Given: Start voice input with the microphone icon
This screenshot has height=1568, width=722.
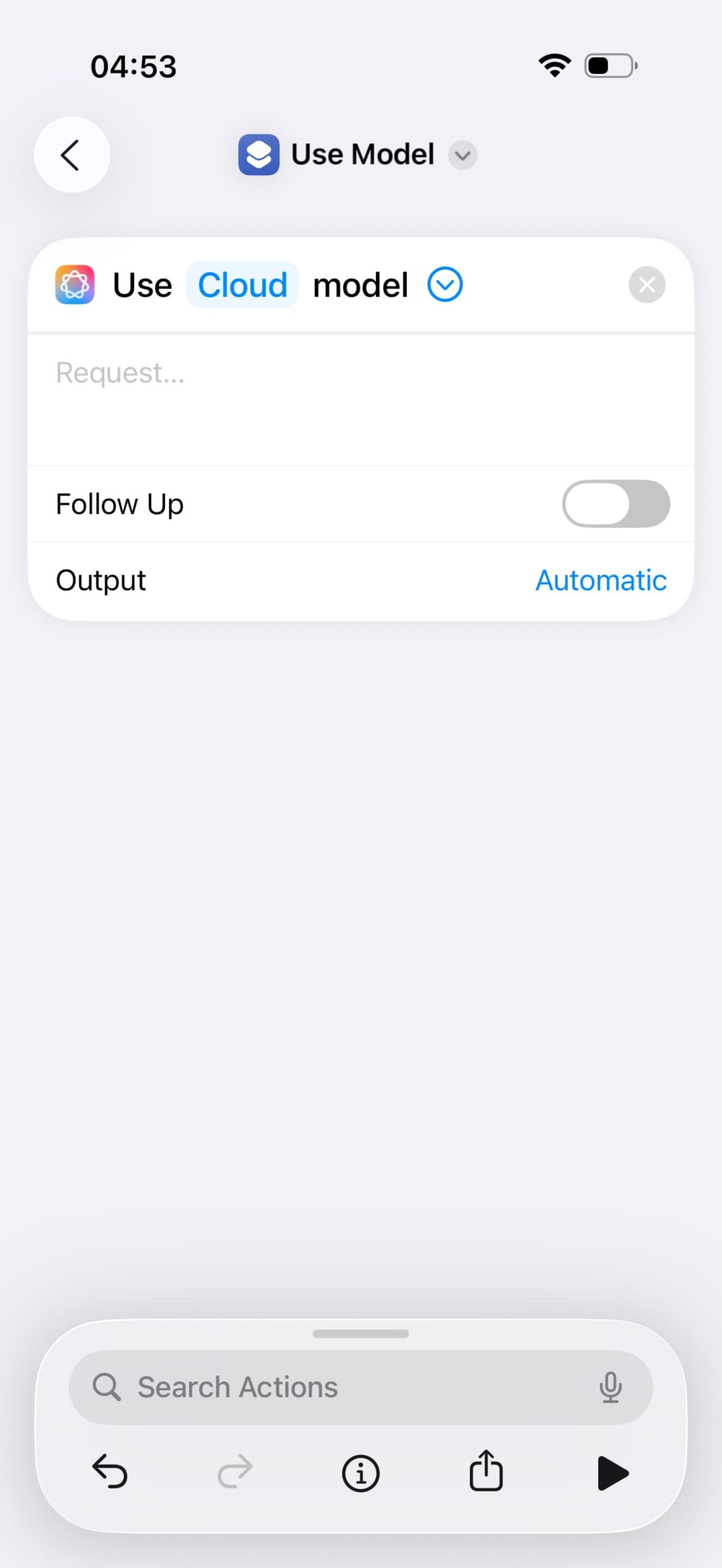Looking at the screenshot, I should [x=611, y=1387].
